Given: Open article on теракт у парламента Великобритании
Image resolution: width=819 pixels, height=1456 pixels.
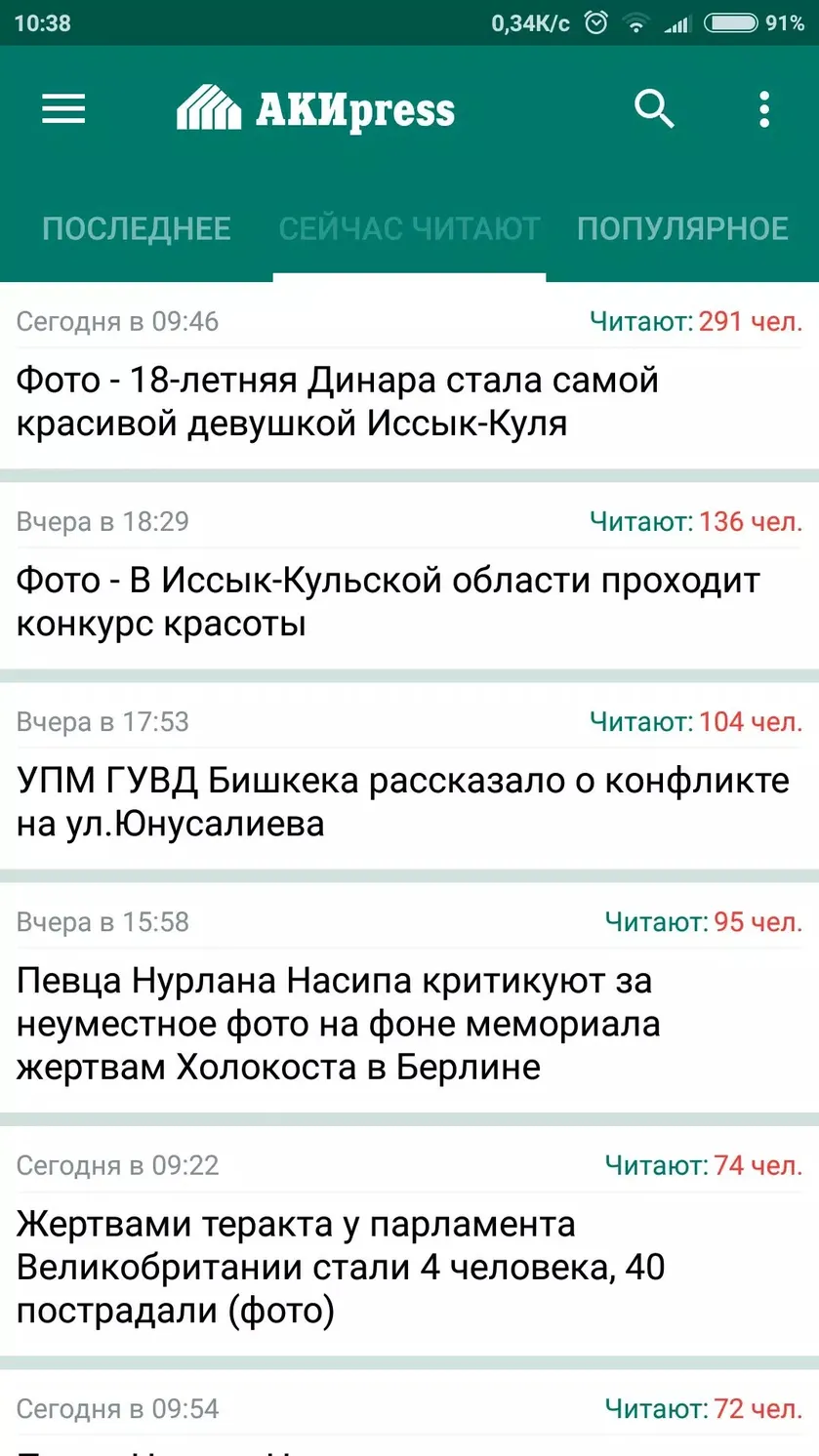Looking at the screenshot, I should 409,1241.
